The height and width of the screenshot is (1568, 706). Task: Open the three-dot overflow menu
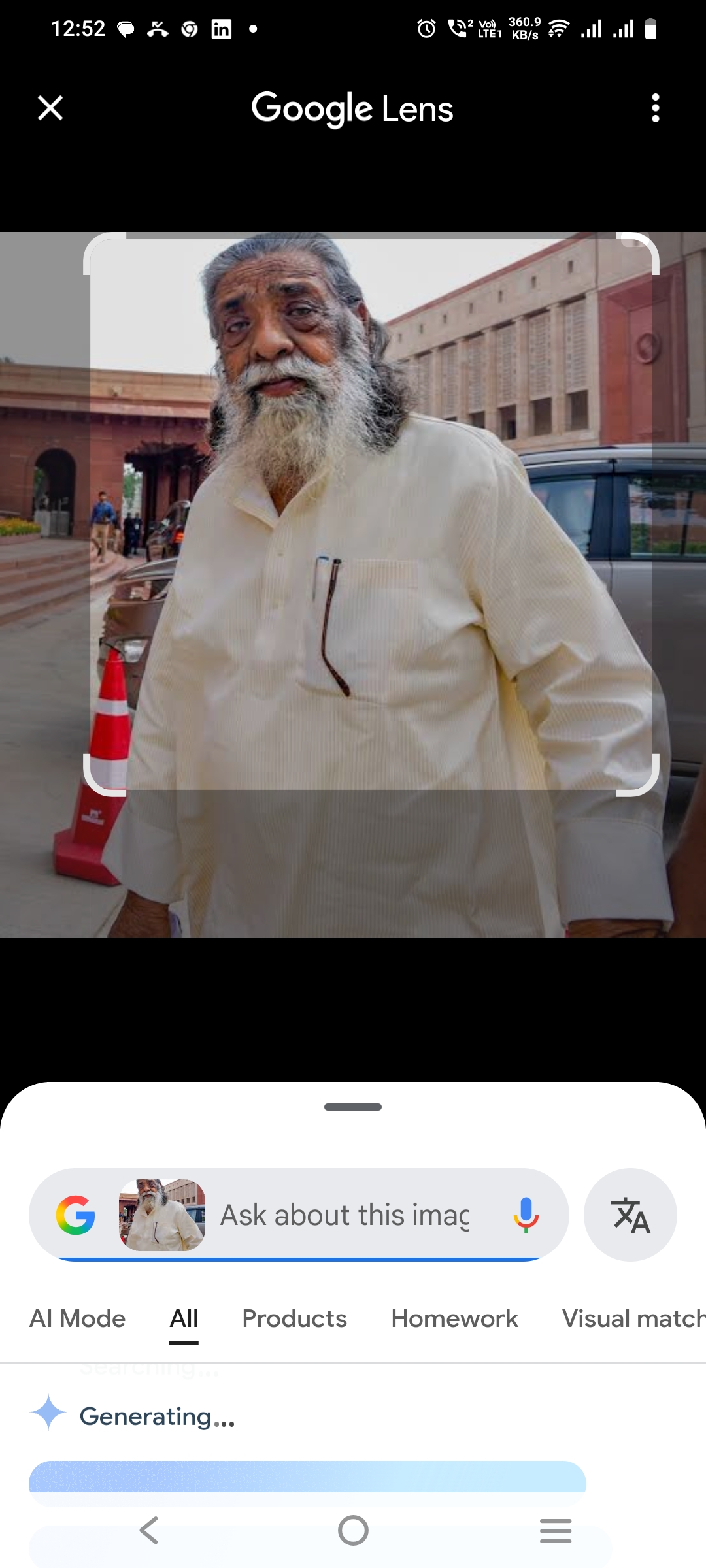pyautogui.click(x=655, y=108)
